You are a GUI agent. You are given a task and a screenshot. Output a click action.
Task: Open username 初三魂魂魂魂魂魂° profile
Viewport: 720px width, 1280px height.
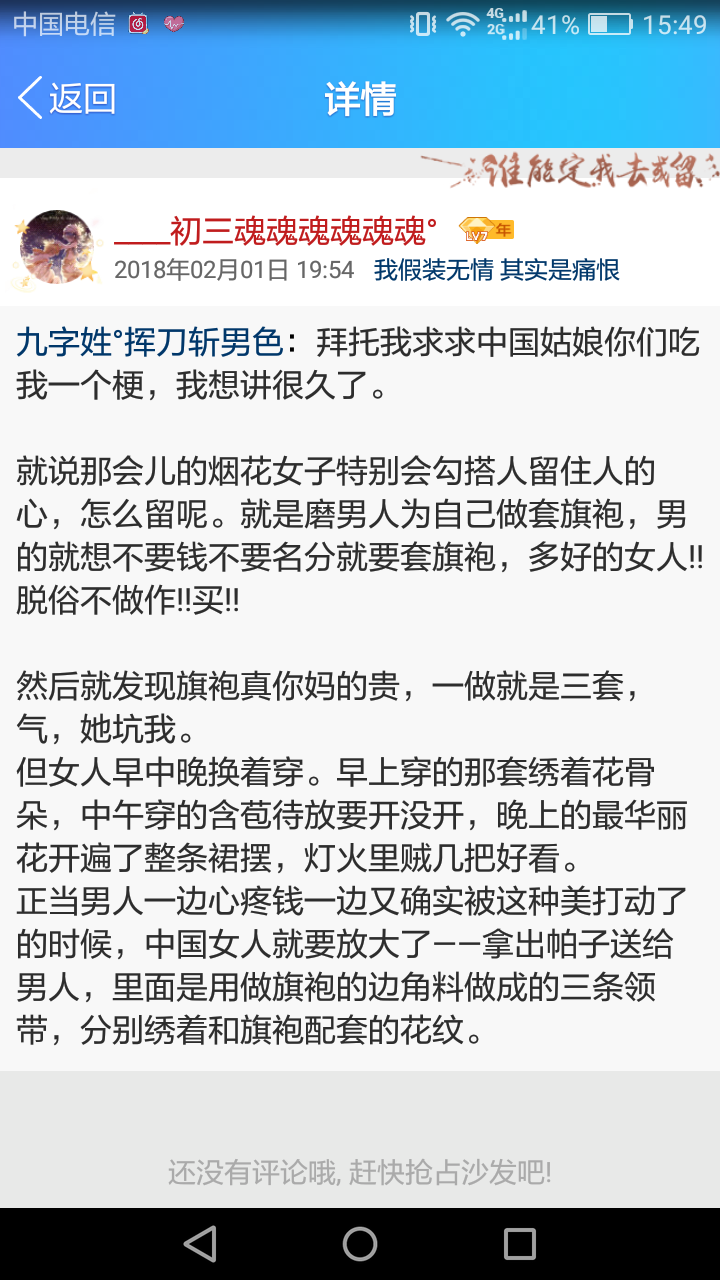tap(275, 232)
